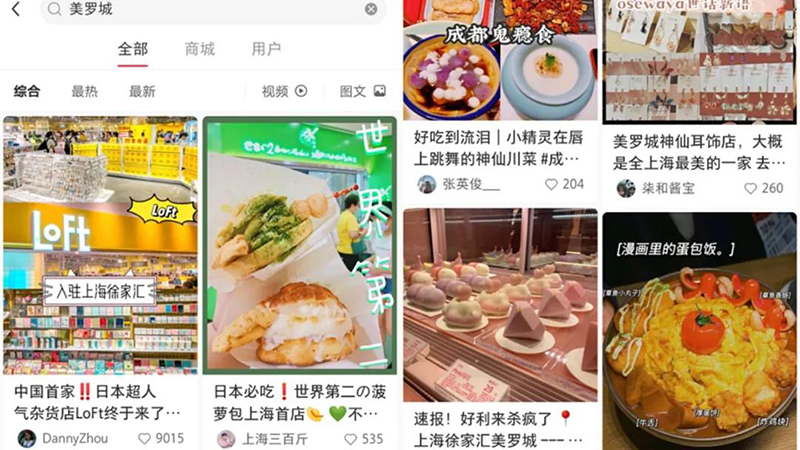The width and height of the screenshot is (800, 450).
Task: Go back using the top-left arrow
Action: click(16, 9)
